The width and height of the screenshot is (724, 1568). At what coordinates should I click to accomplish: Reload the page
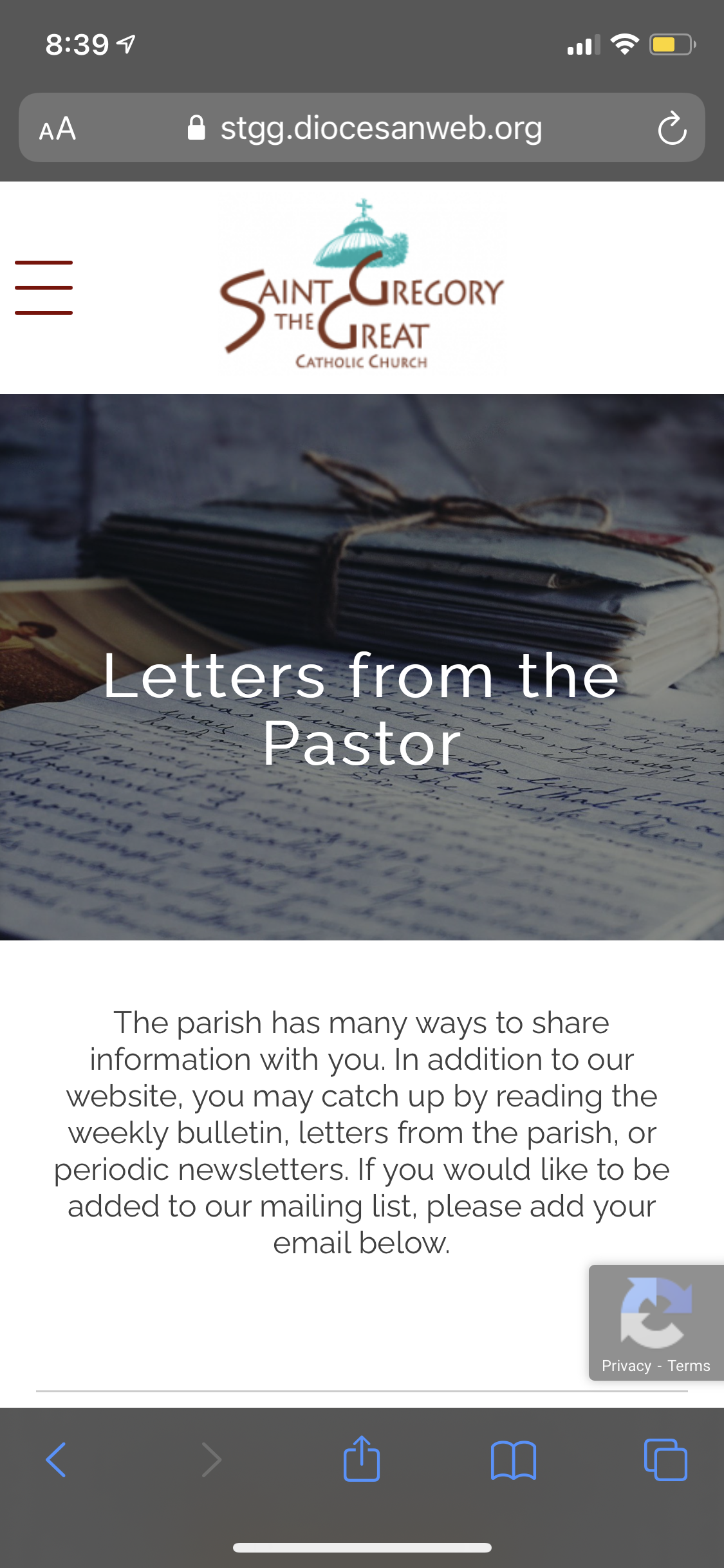[x=672, y=129]
